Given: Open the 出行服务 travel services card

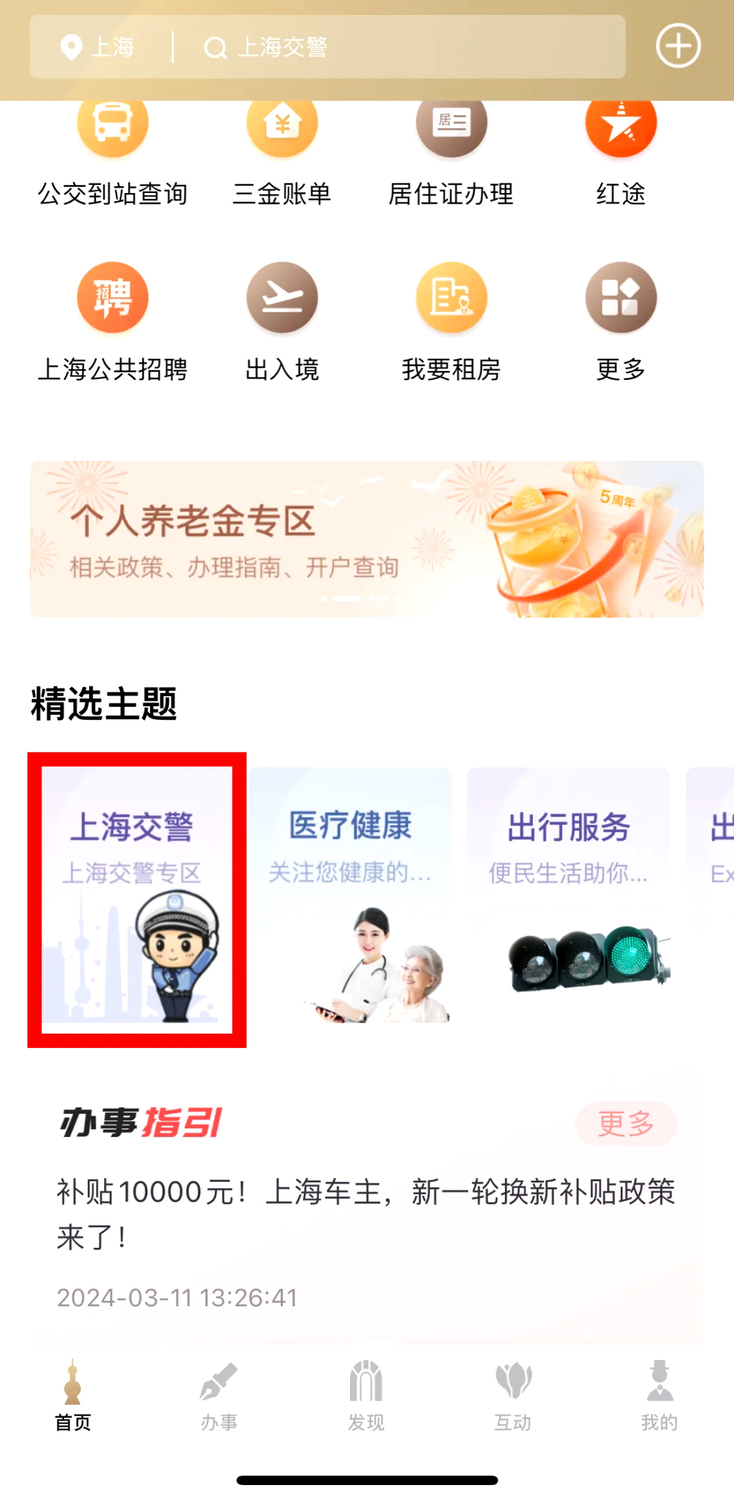Looking at the screenshot, I should 568,900.
